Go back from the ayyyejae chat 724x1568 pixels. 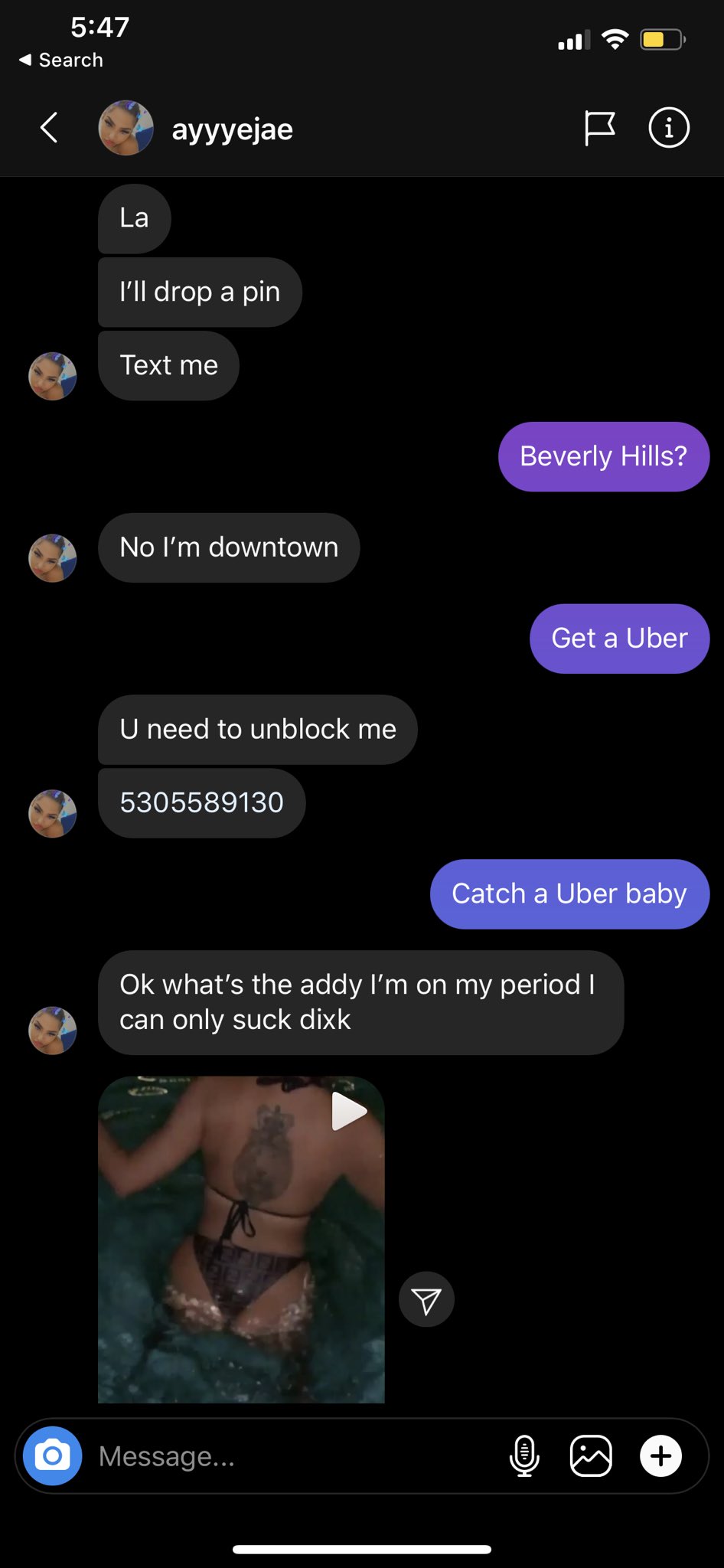[x=49, y=128]
